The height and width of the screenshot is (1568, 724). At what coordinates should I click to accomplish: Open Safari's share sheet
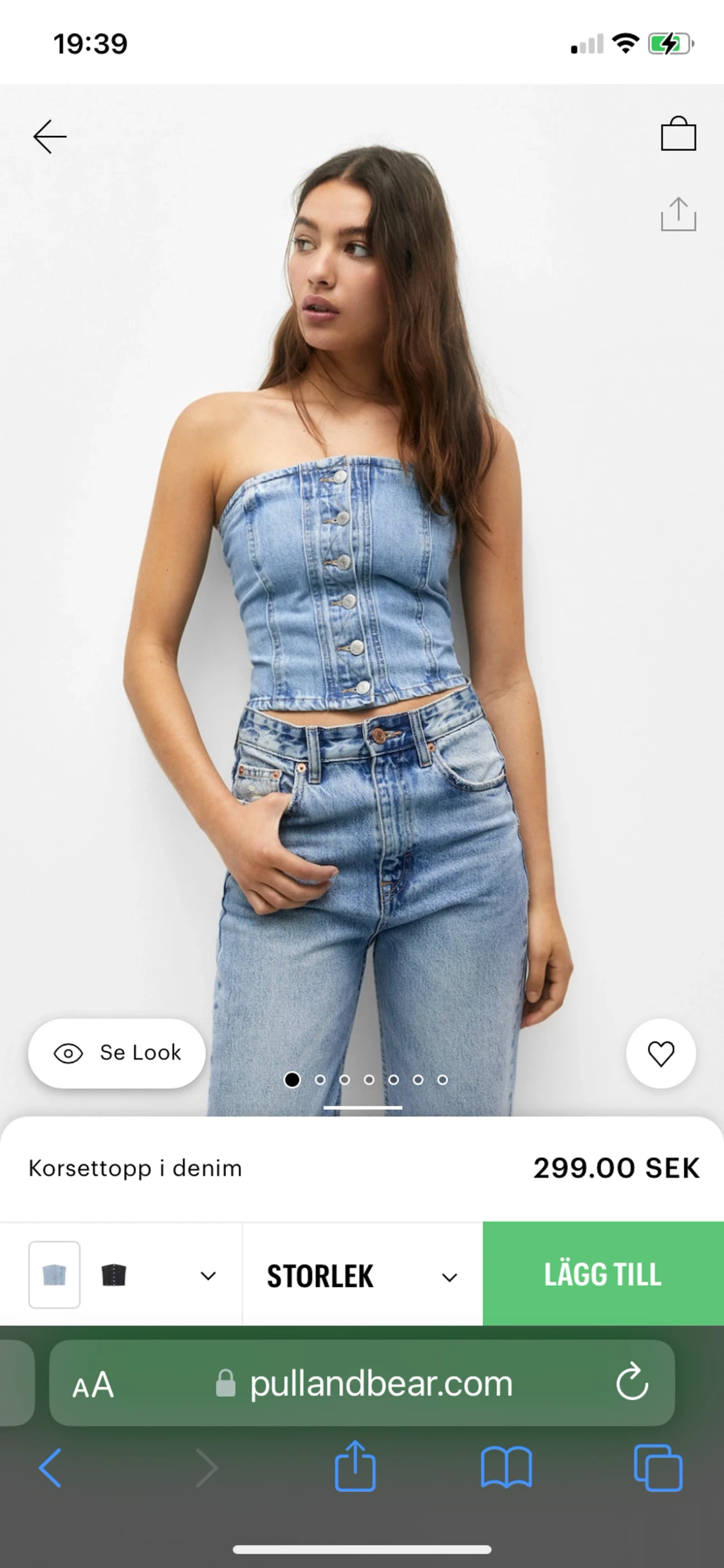[355, 1466]
